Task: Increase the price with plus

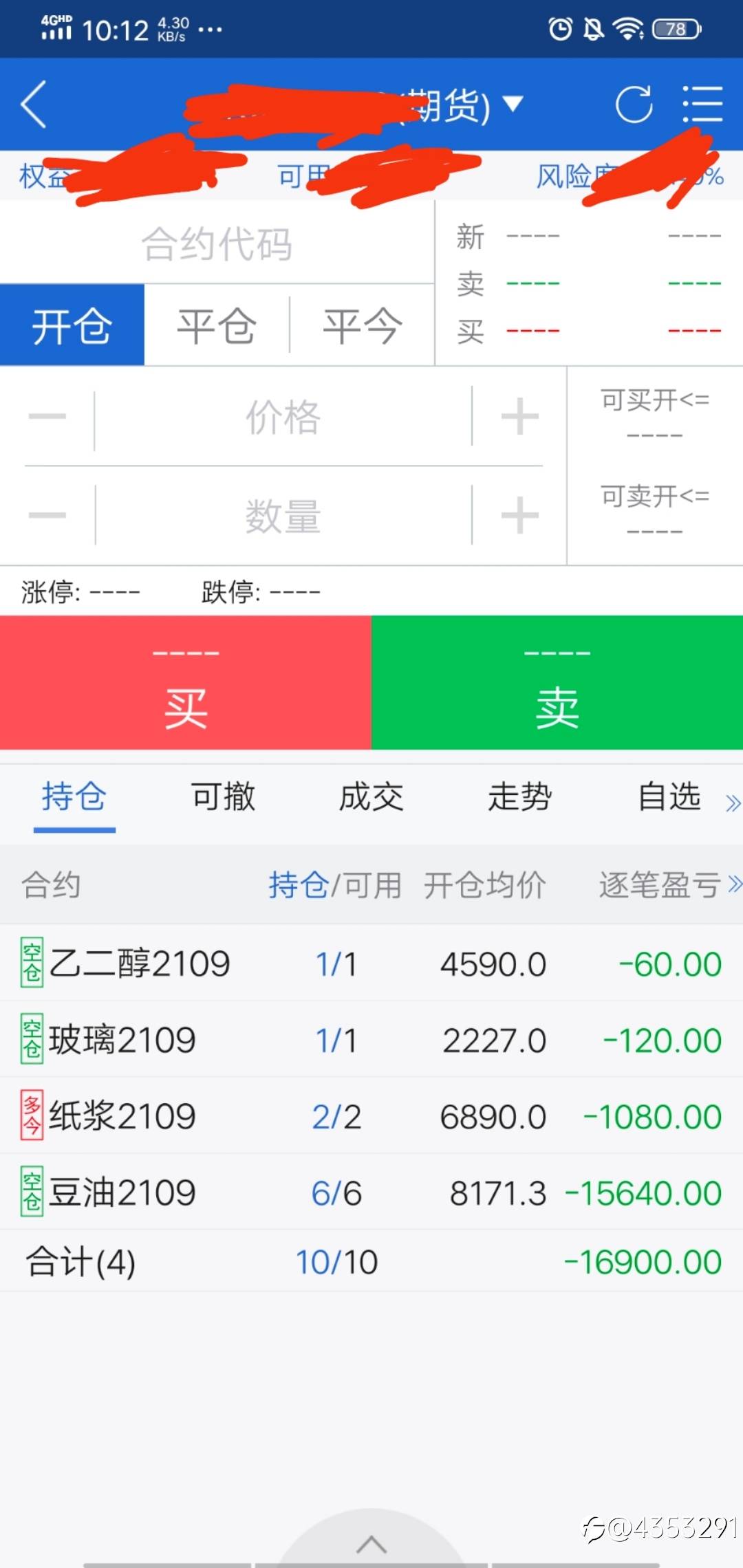Action: [x=519, y=417]
